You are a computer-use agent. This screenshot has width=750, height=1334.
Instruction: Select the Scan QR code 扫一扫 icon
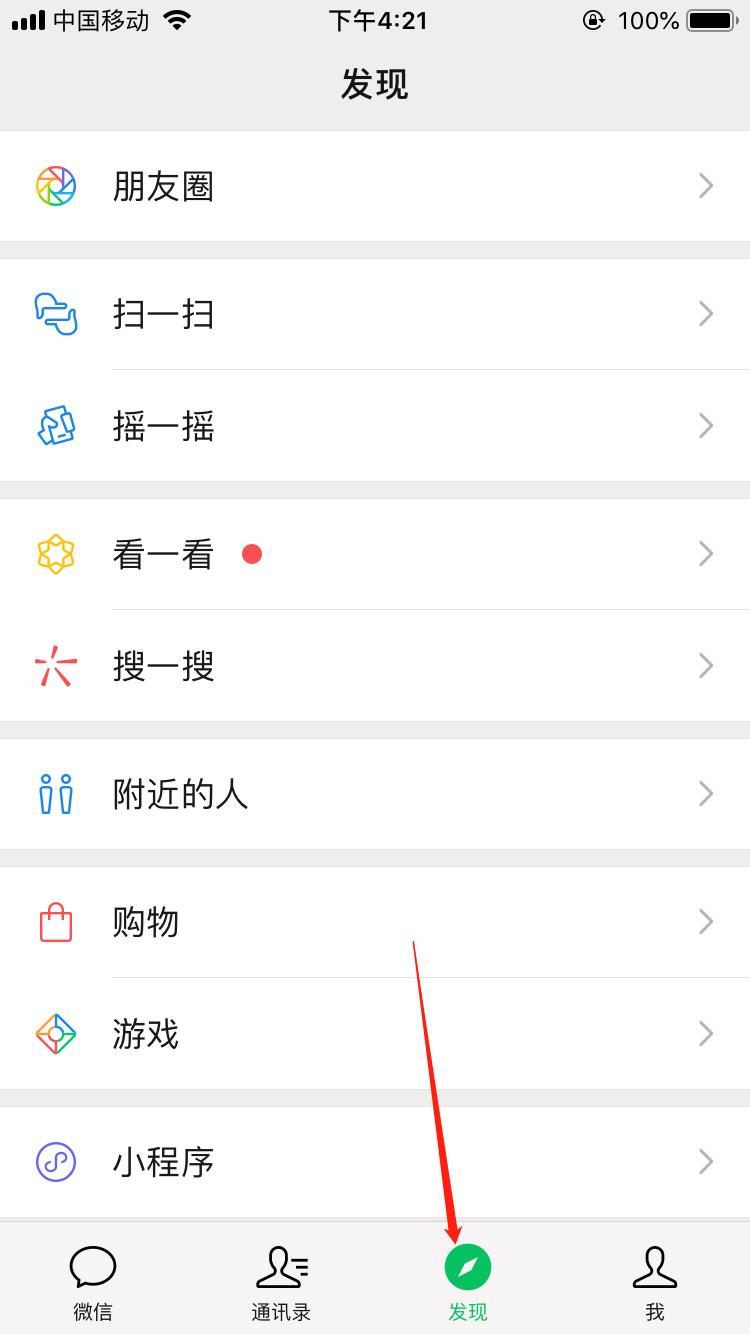(56, 314)
